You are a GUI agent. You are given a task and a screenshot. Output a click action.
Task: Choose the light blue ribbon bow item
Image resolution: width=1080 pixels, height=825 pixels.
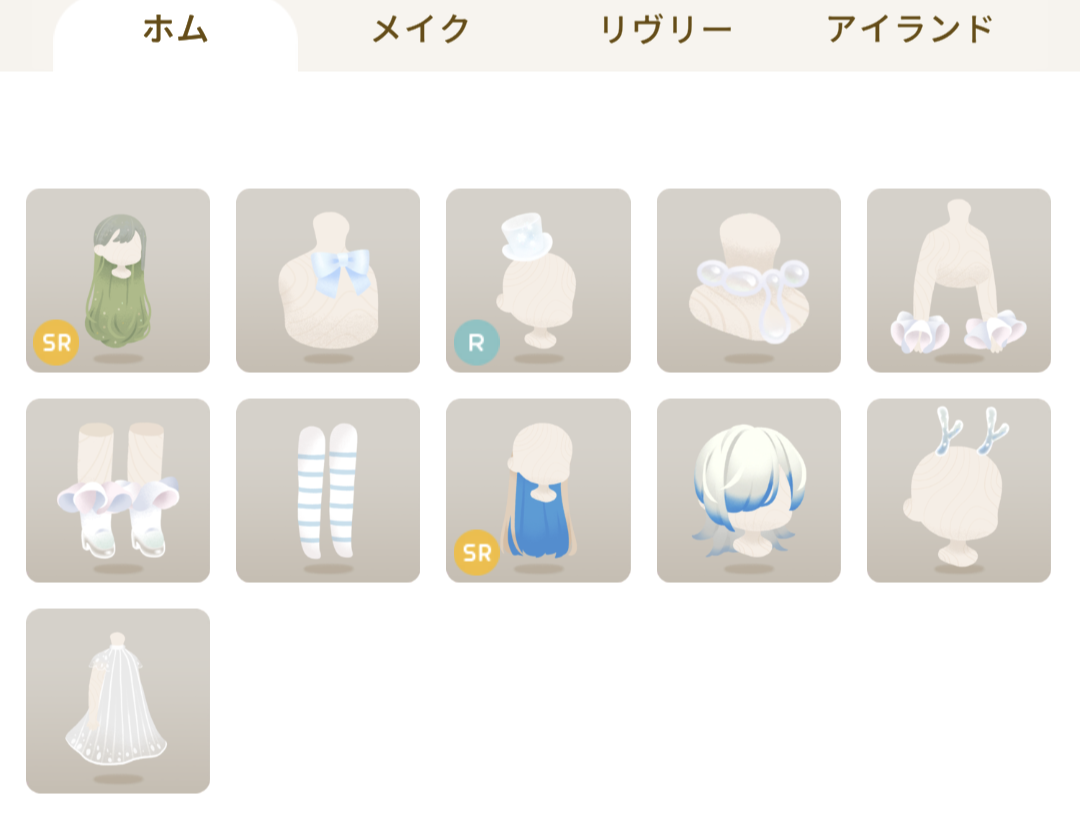coord(328,280)
